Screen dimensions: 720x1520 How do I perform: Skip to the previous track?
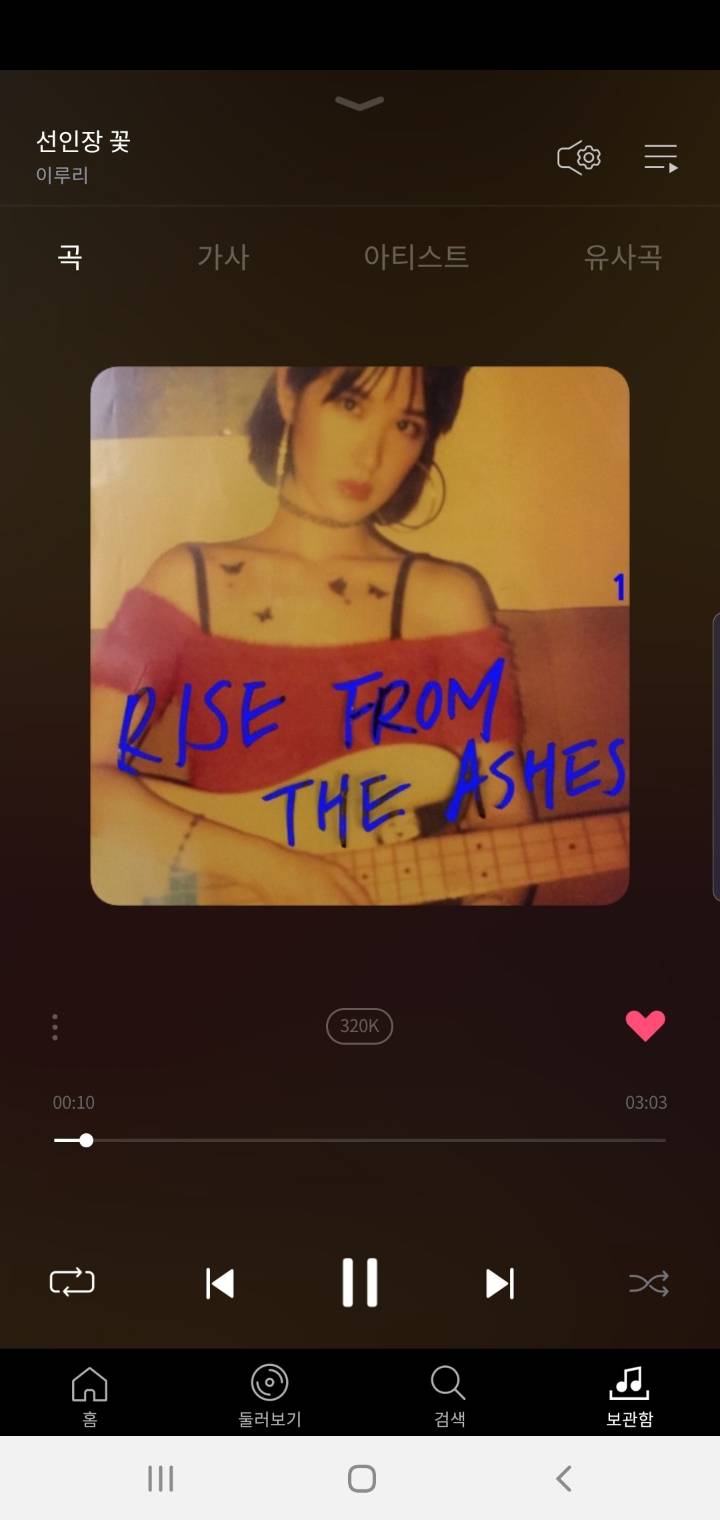click(x=220, y=1283)
